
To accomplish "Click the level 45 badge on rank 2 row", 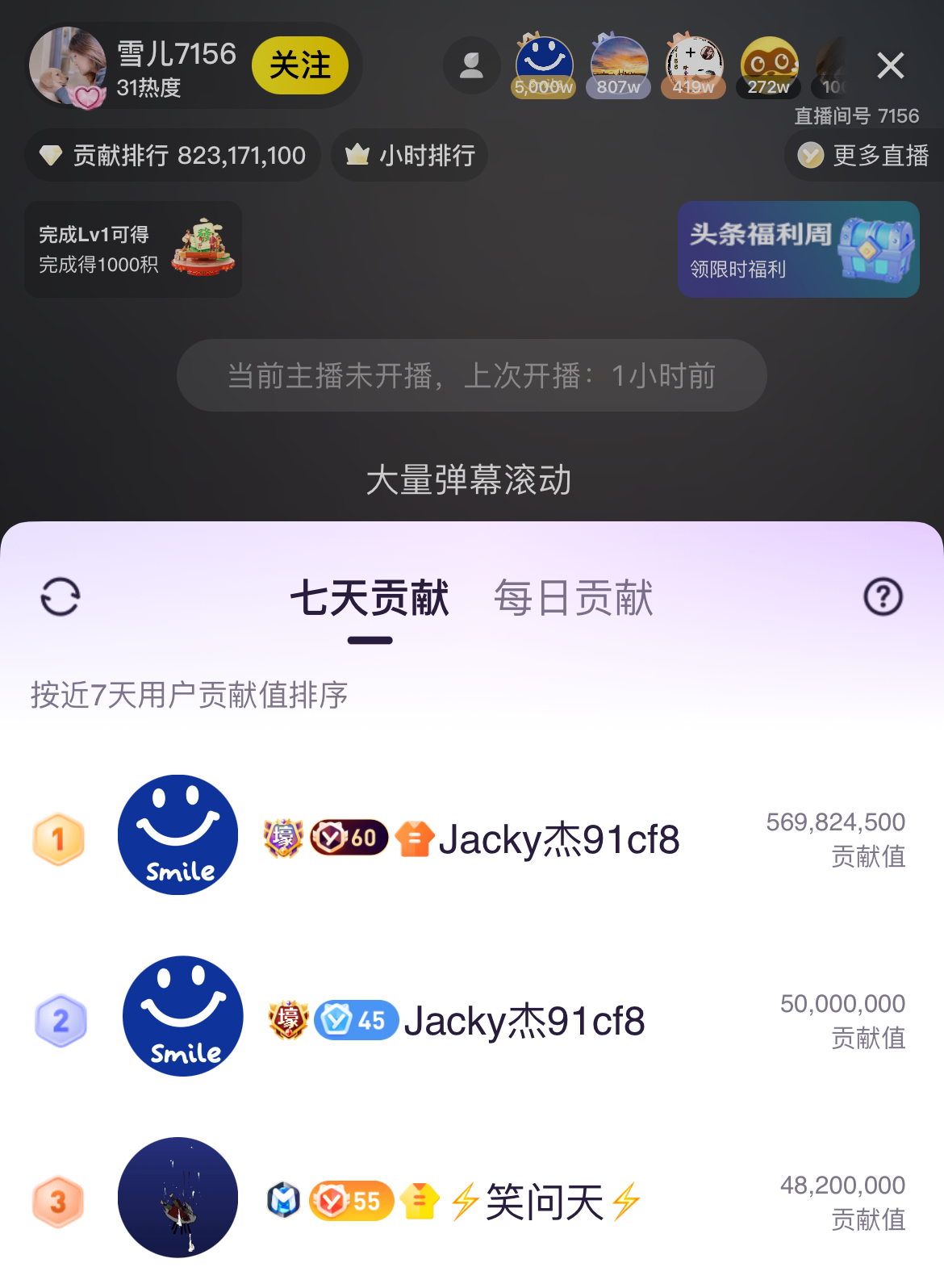I will pyautogui.click(x=359, y=1019).
